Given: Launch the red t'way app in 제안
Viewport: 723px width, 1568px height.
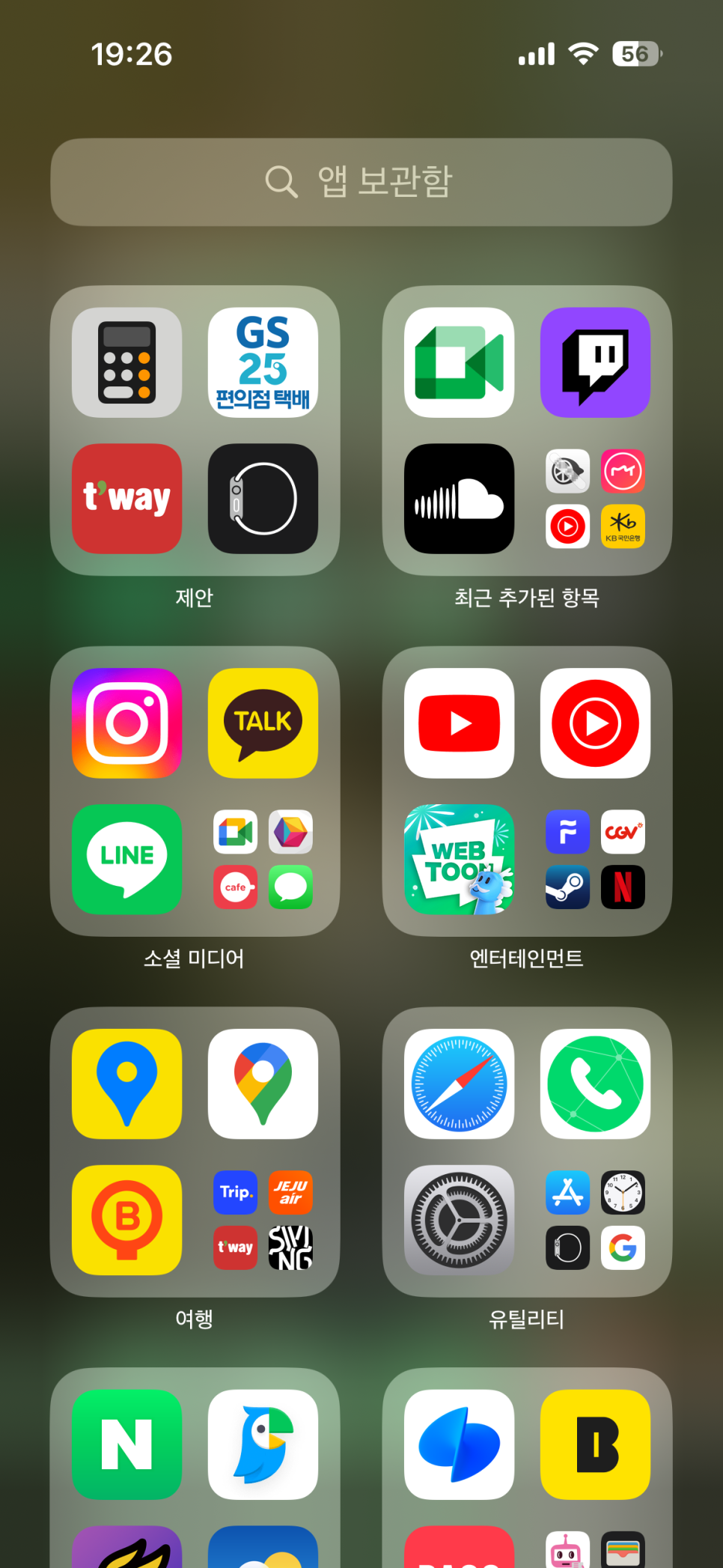Looking at the screenshot, I should (127, 499).
